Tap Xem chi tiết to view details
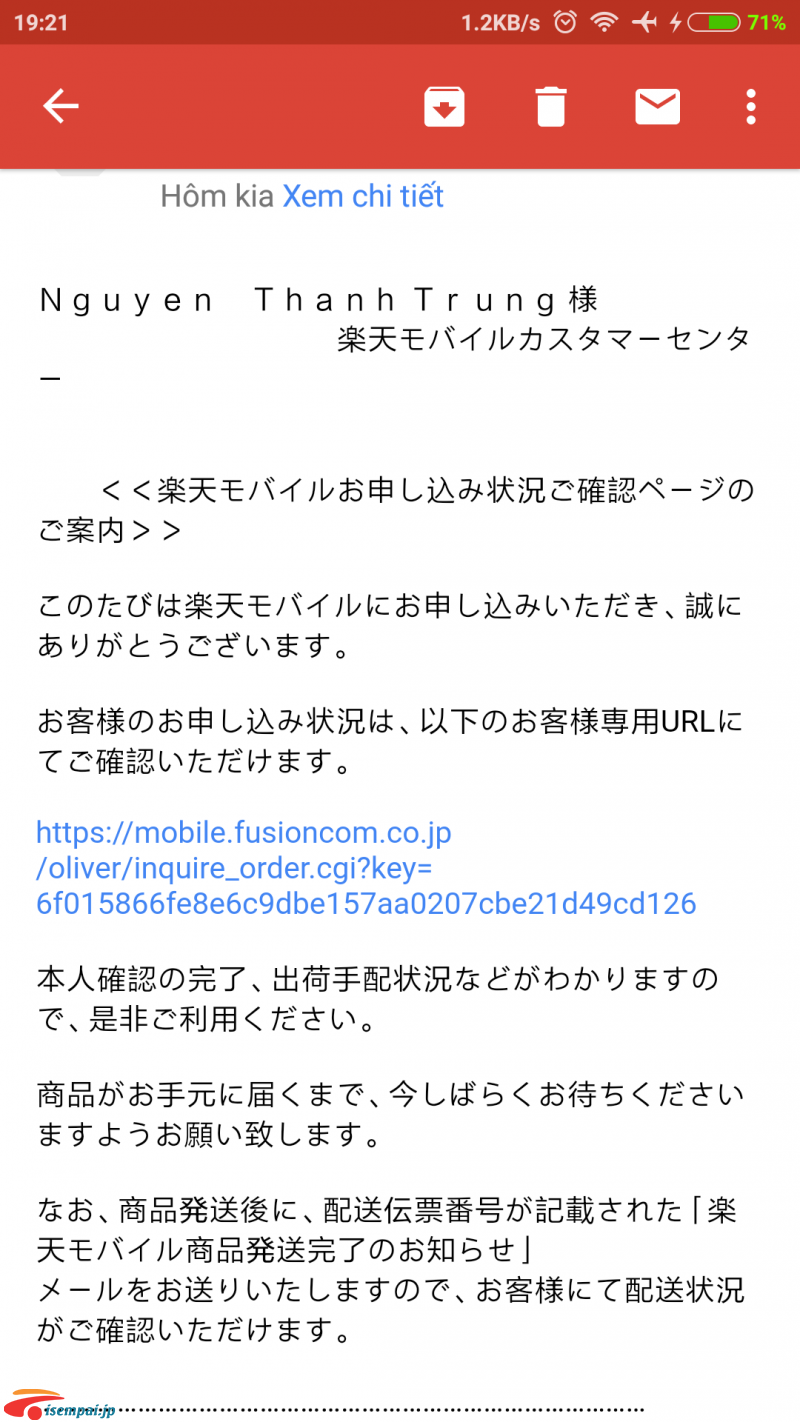This screenshot has width=800, height=1422. [363, 196]
